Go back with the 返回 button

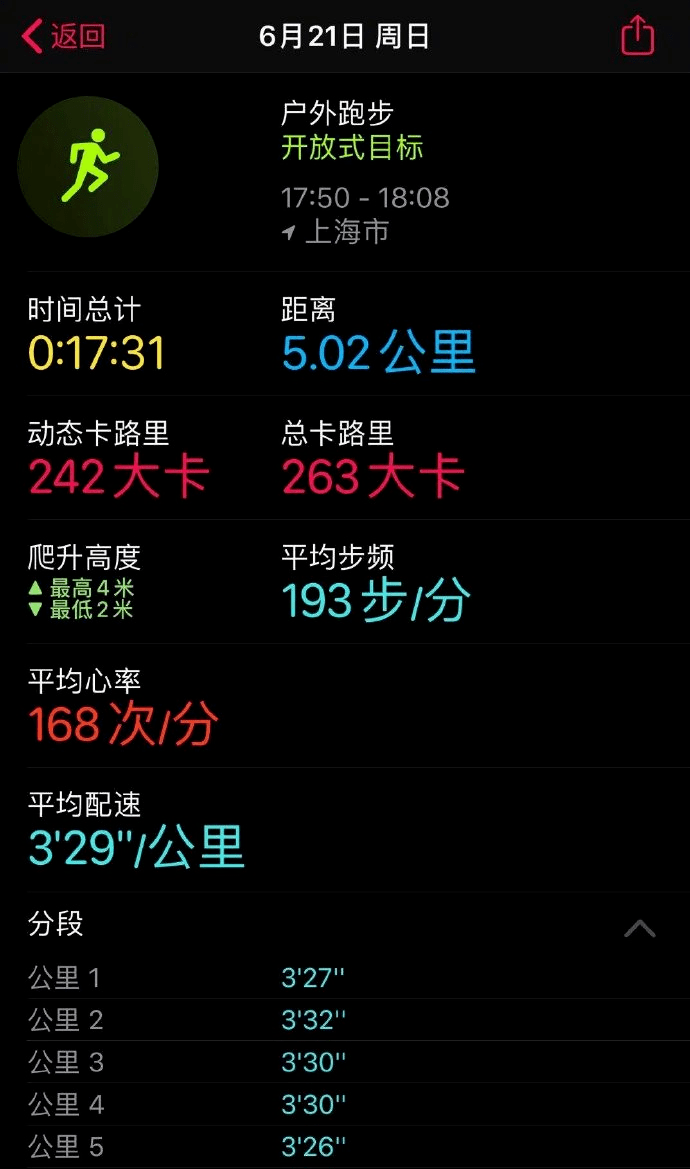pos(64,36)
